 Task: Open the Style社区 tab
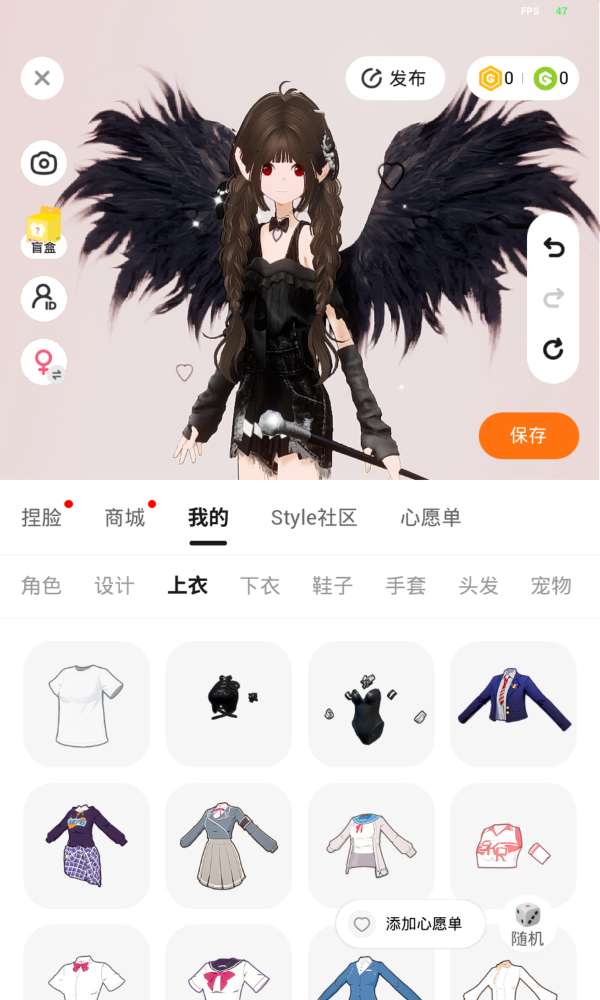point(314,517)
